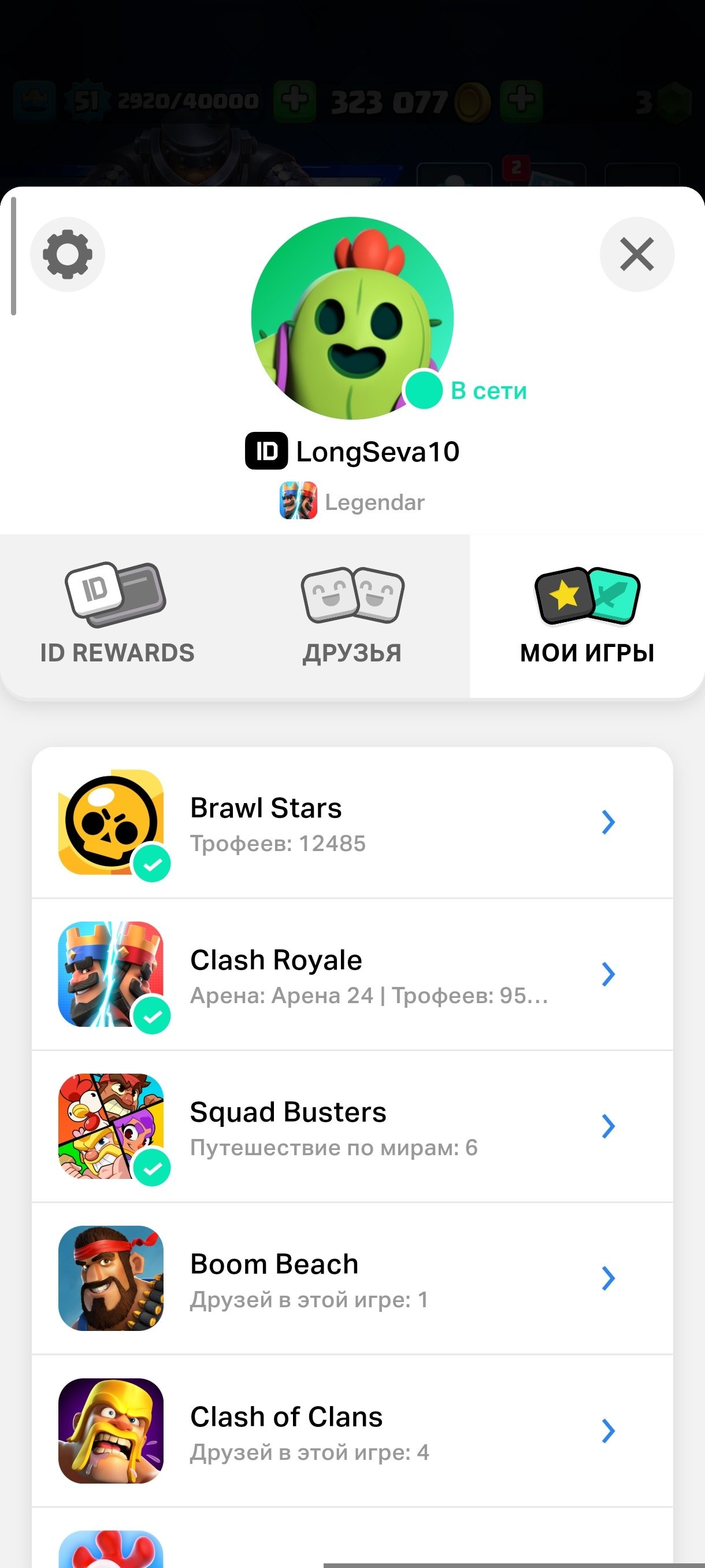Open the settings gear icon
Viewport: 705px width, 1568px height.
68,254
